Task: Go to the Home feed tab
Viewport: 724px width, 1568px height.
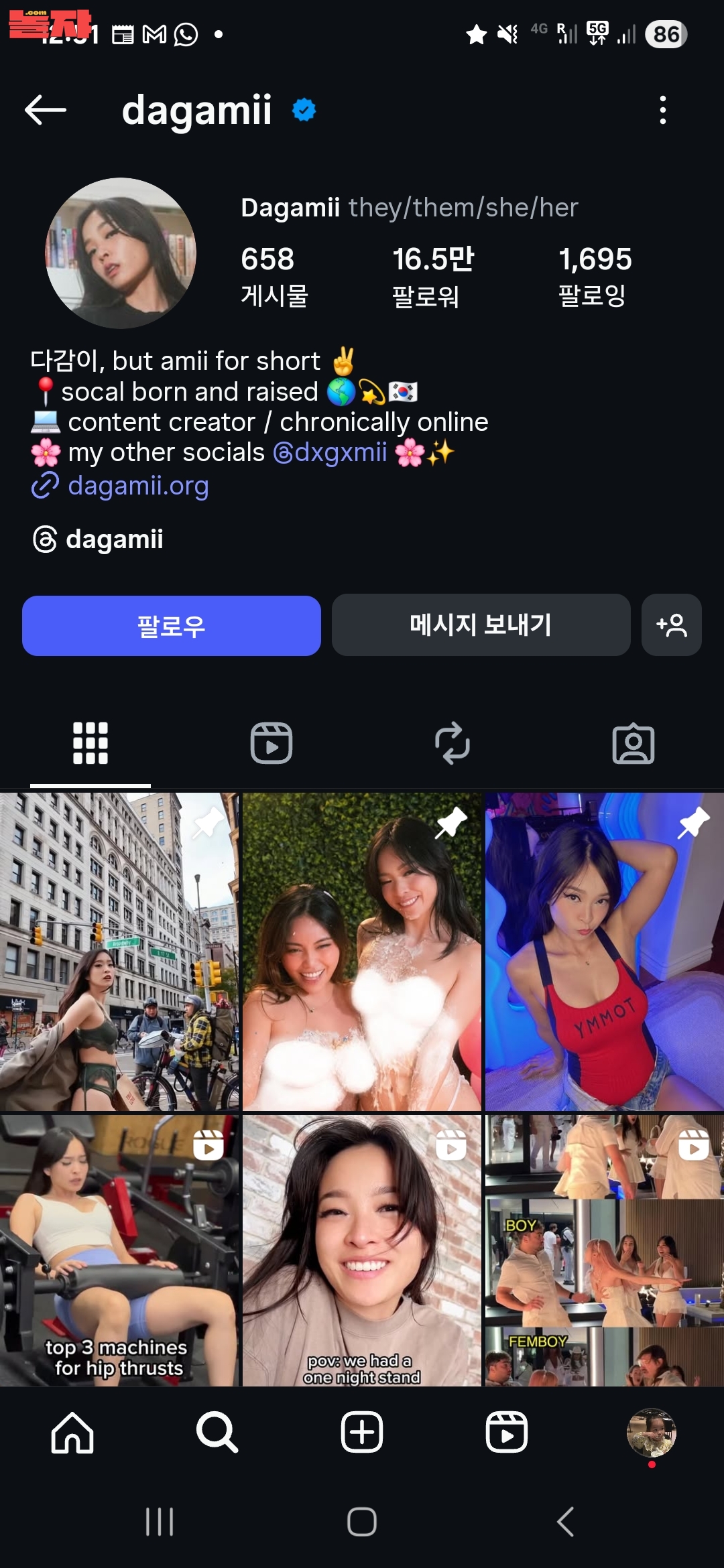Action: (72, 1433)
